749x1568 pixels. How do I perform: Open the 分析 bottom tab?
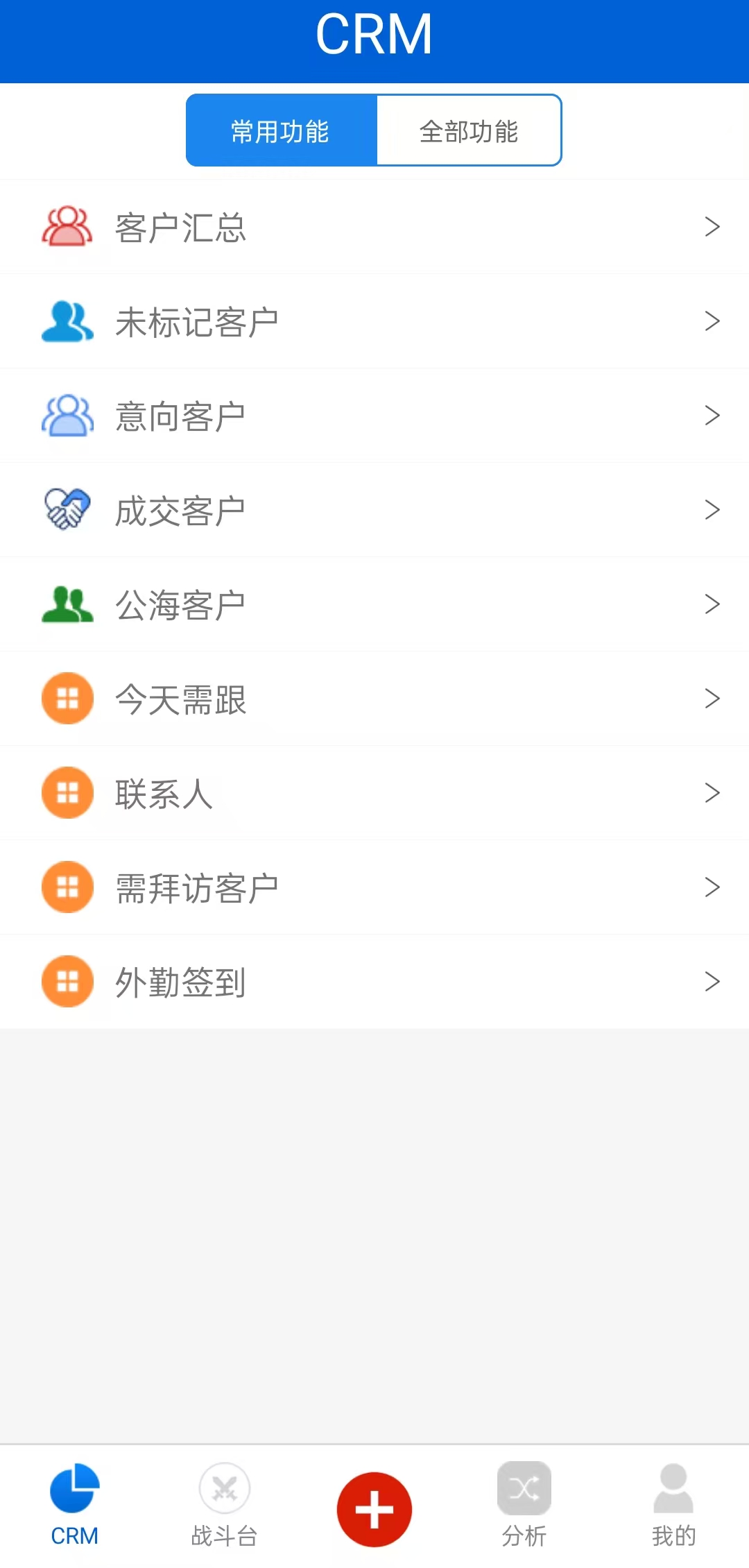click(524, 1506)
